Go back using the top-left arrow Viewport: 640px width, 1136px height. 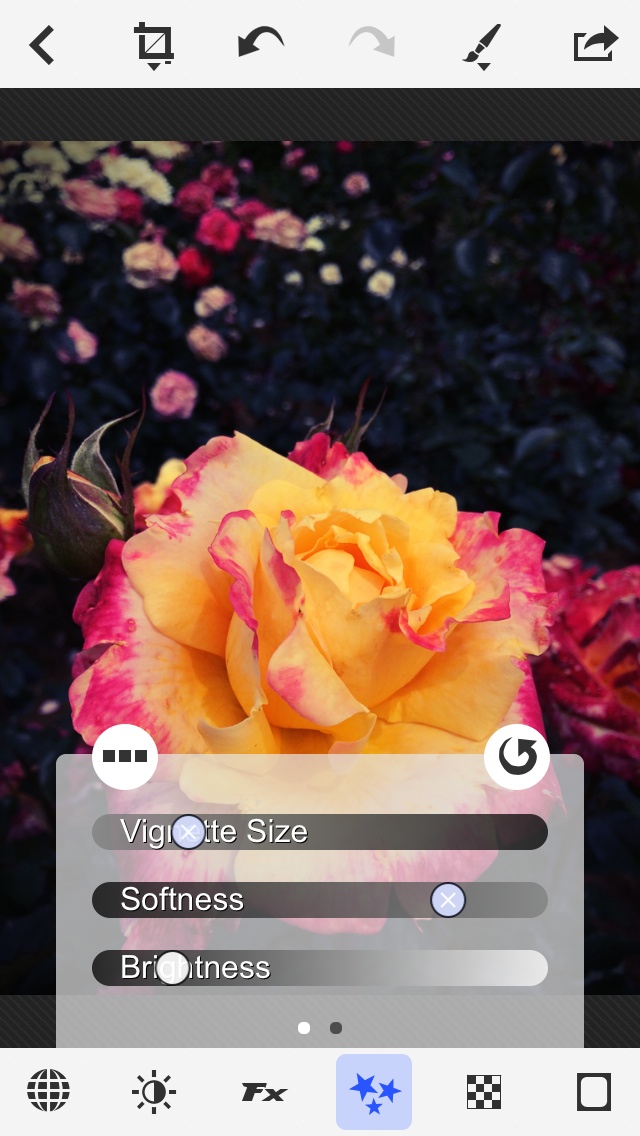click(x=42, y=45)
